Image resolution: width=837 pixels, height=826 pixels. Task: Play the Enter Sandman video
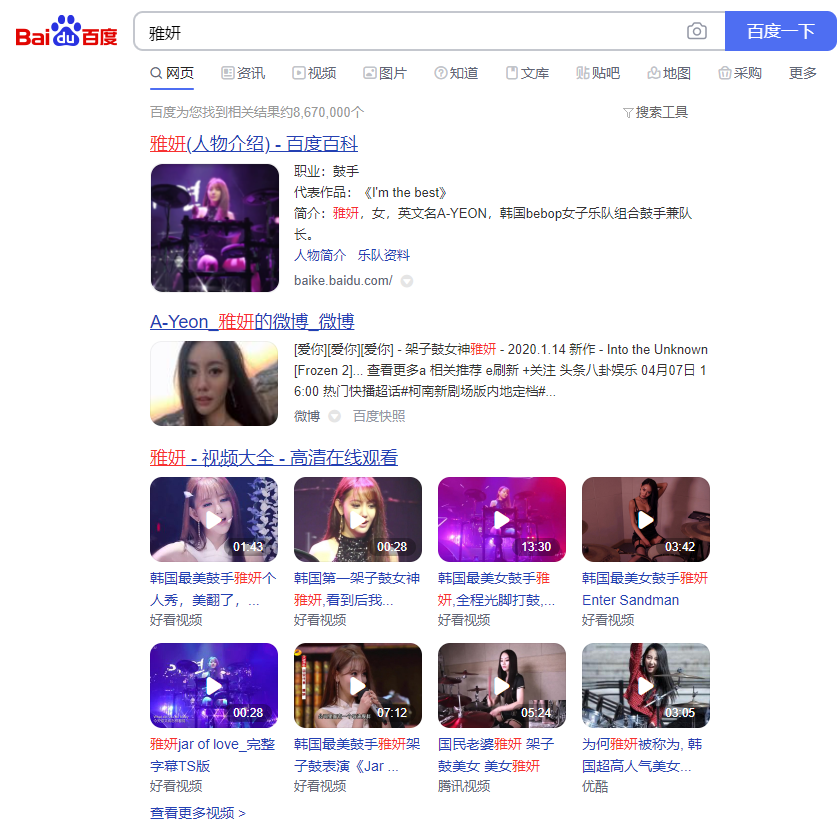(645, 519)
